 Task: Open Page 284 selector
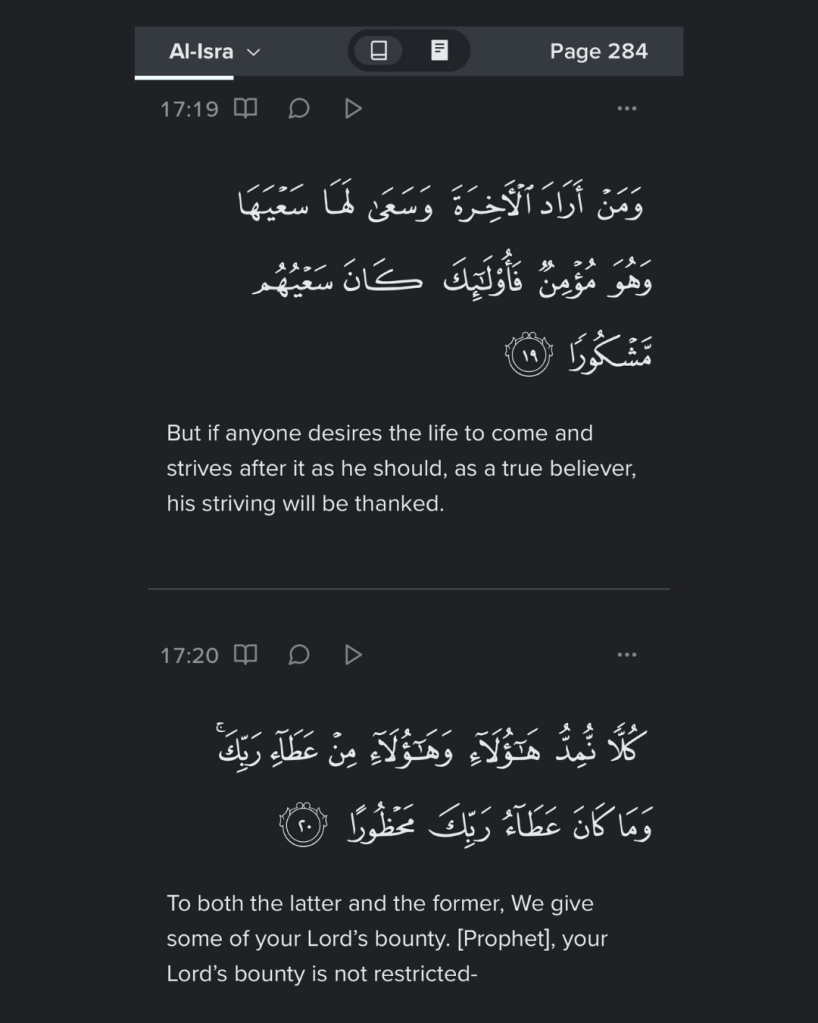598,51
